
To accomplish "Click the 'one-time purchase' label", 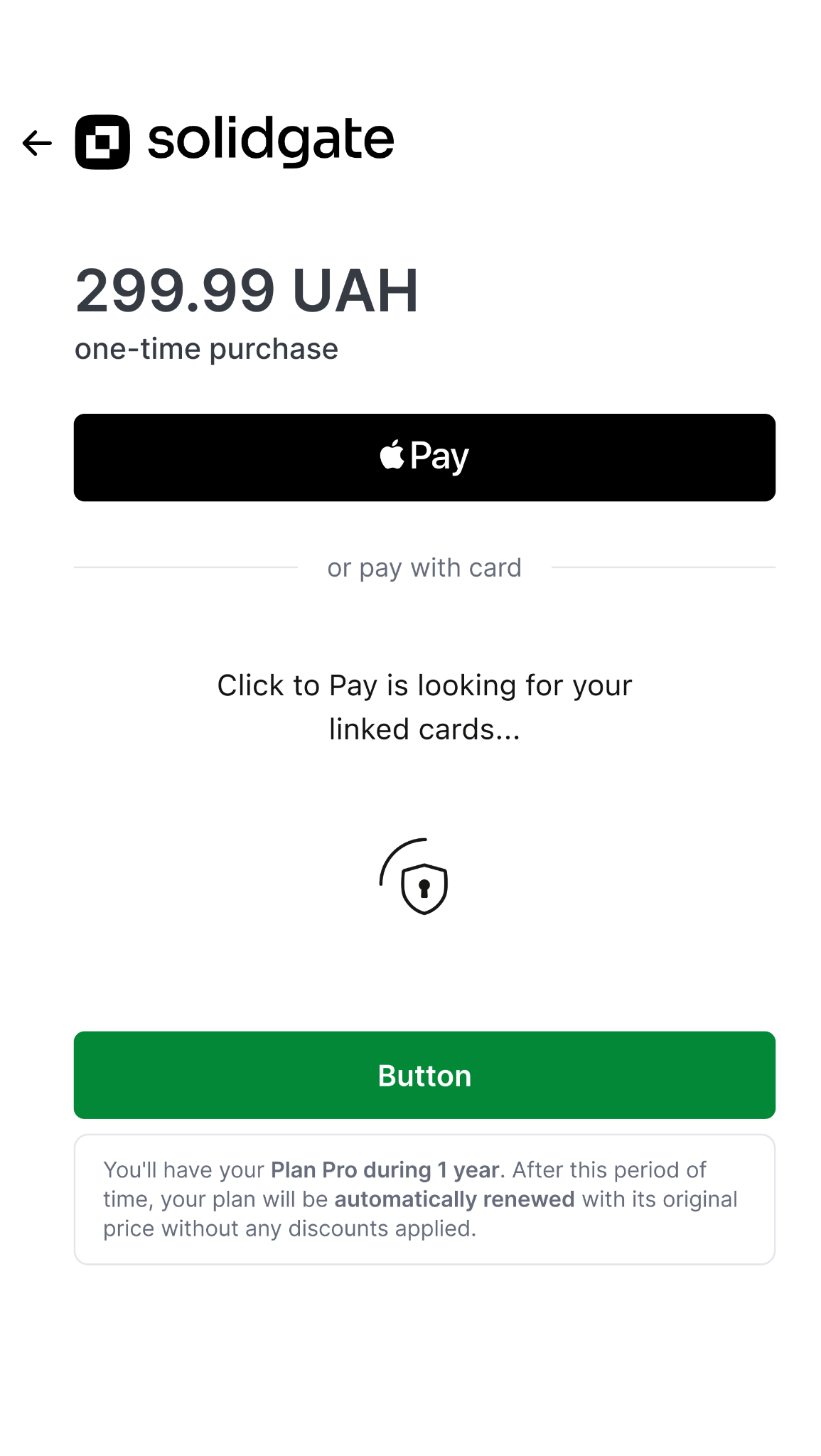I will tap(207, 348).
